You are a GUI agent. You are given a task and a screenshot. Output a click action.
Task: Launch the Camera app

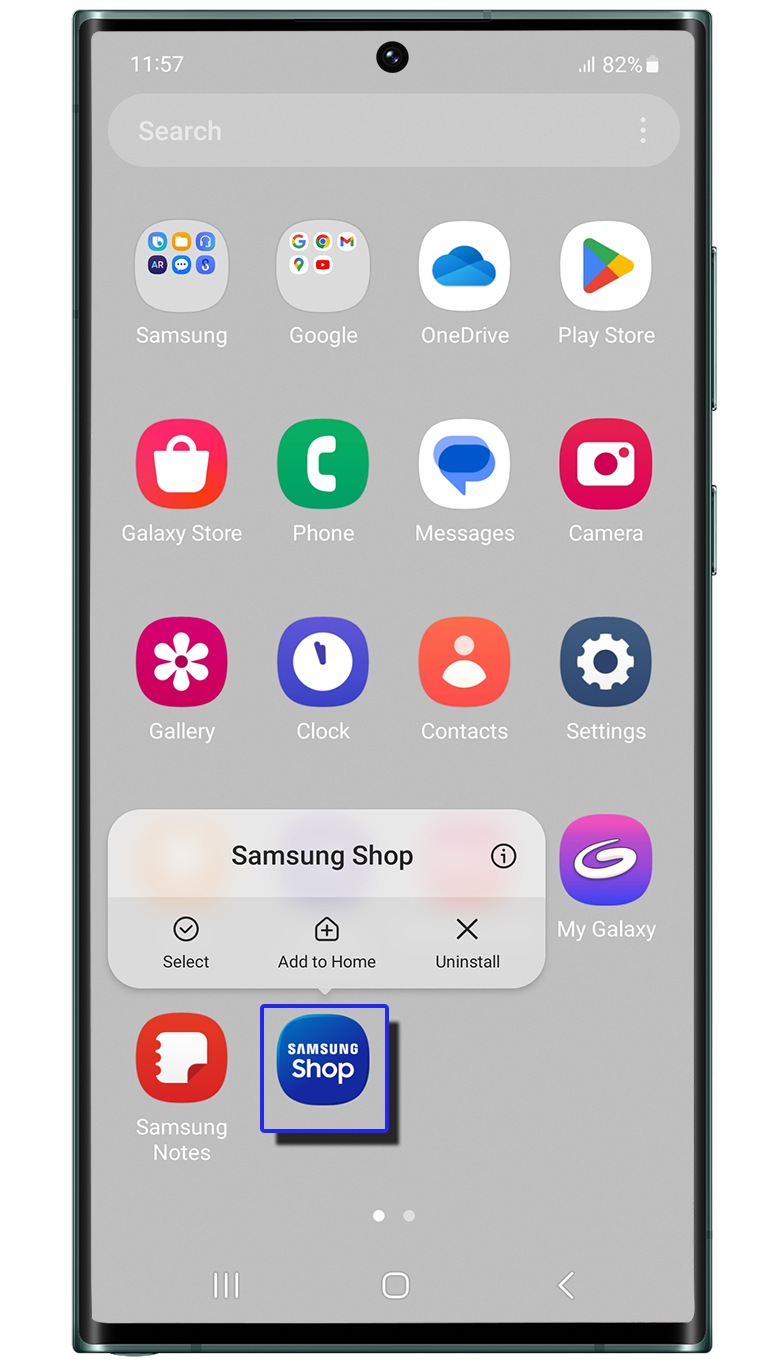pos(606,465)
